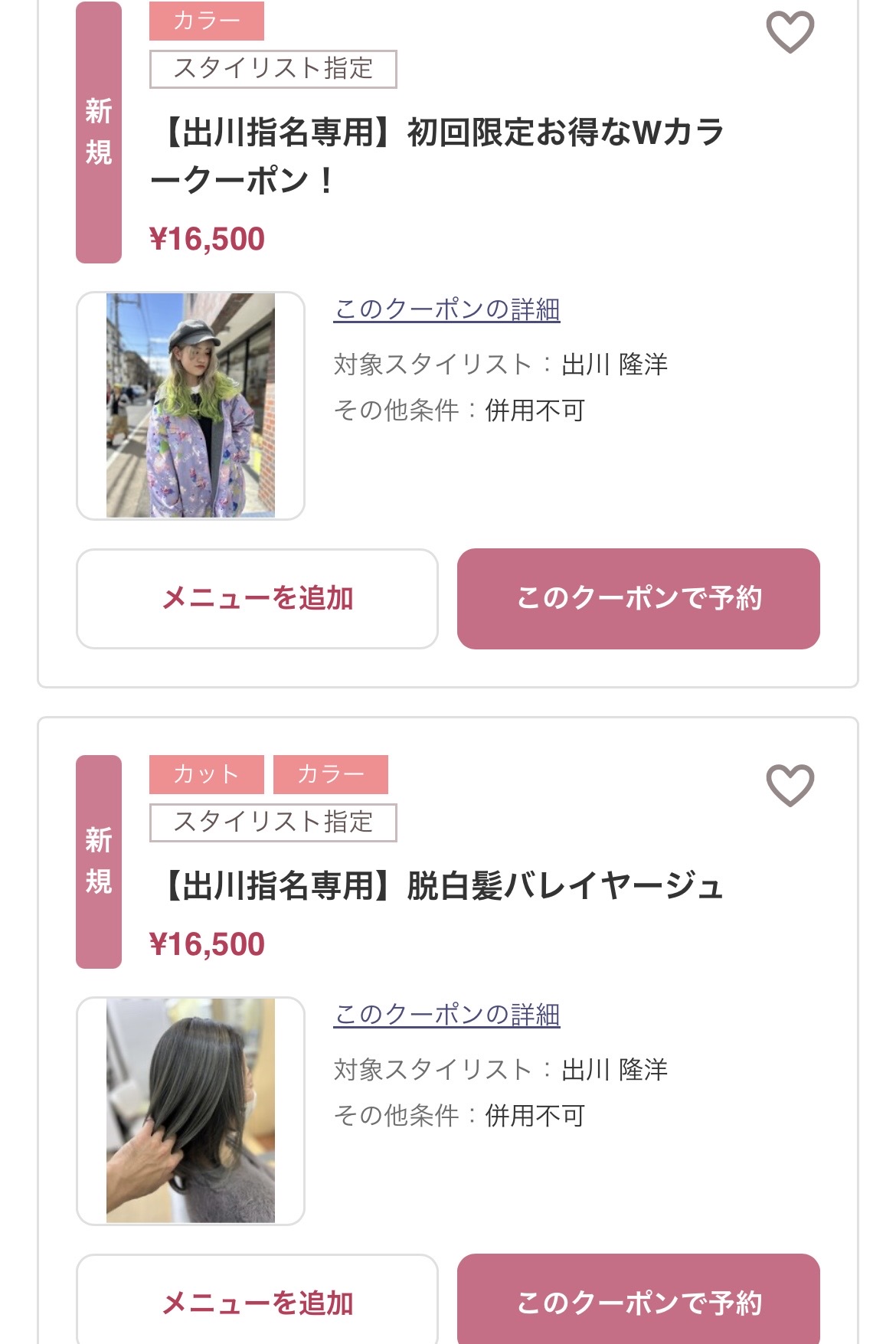Book with the Wカラー coupon
896x1344 pixels.
pyautogui.click(x=638, y=599)
